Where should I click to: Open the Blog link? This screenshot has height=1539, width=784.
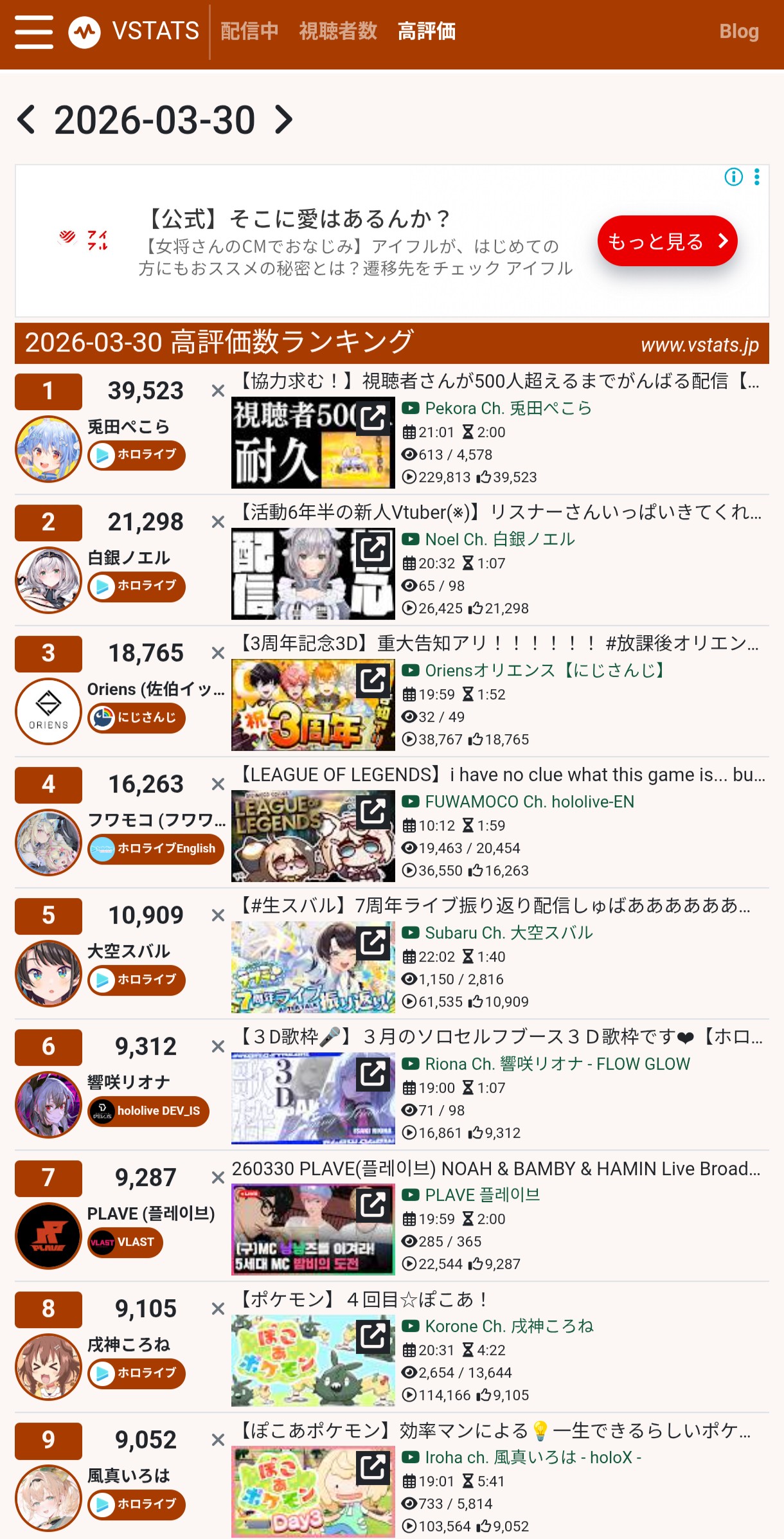738,32
